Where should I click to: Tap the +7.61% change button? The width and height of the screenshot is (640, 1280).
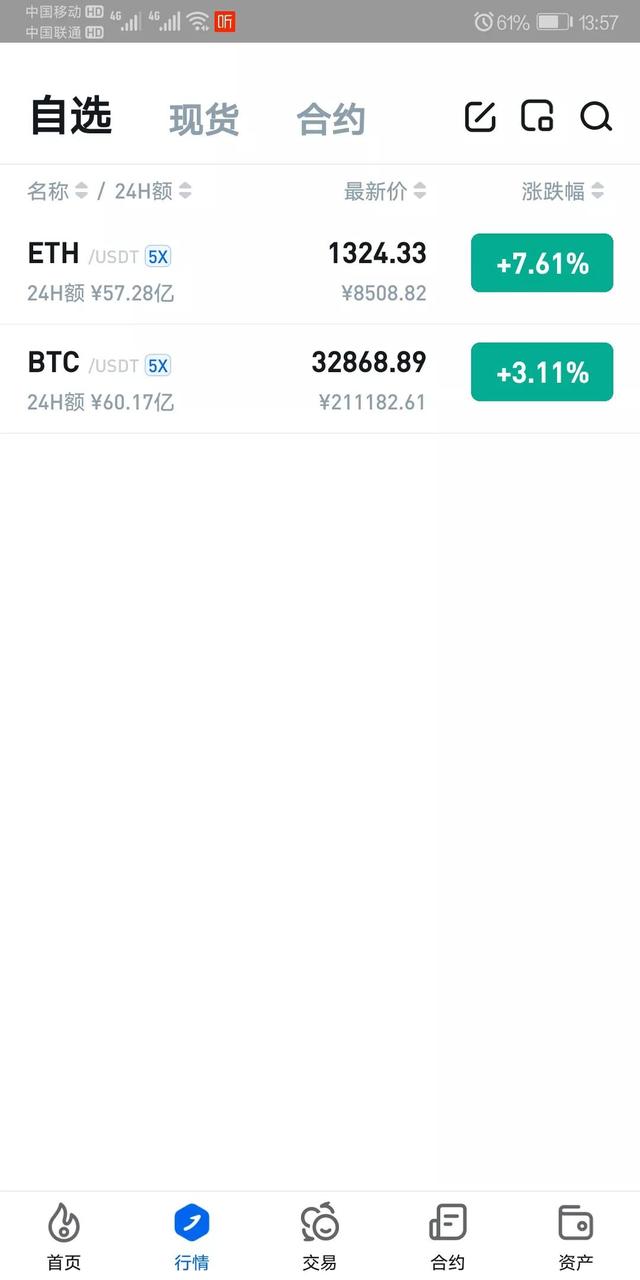click(x=542, y=263)
